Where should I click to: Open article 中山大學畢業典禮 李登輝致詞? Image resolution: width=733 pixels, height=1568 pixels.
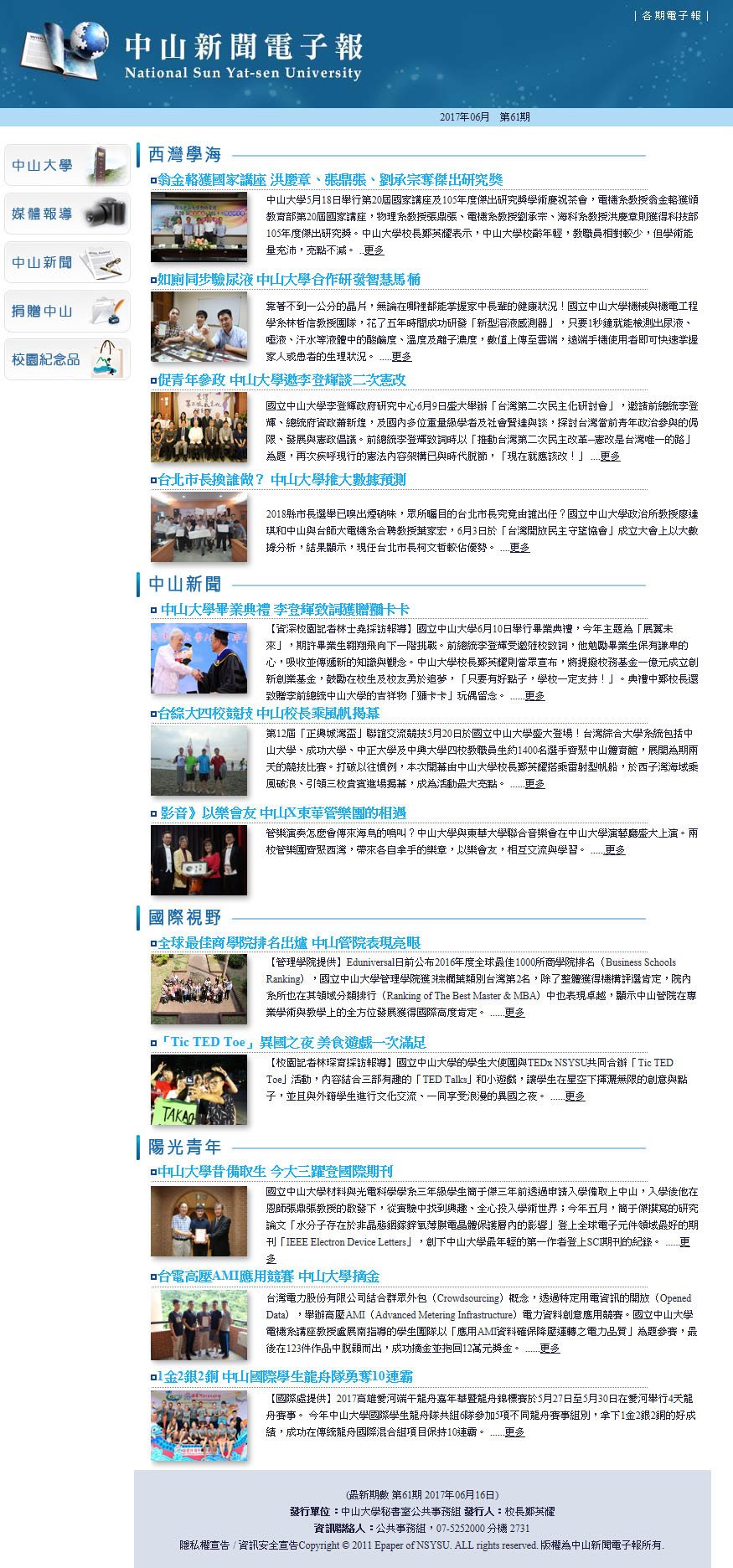285,609
